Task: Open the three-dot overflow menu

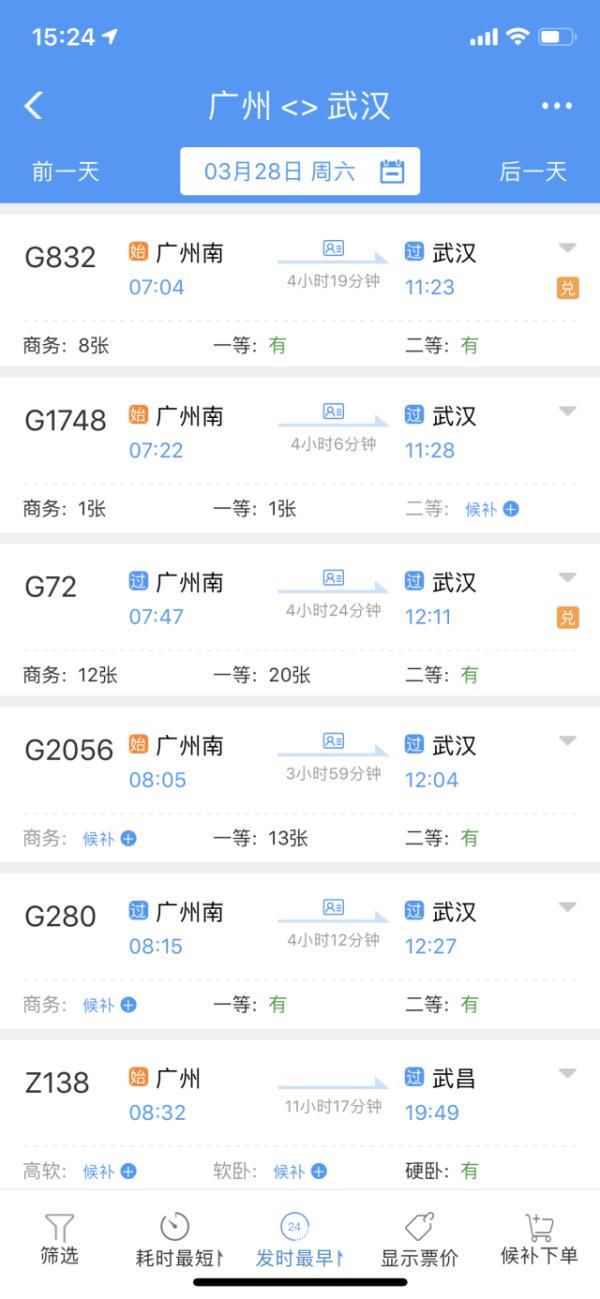Action: point(557,106)
